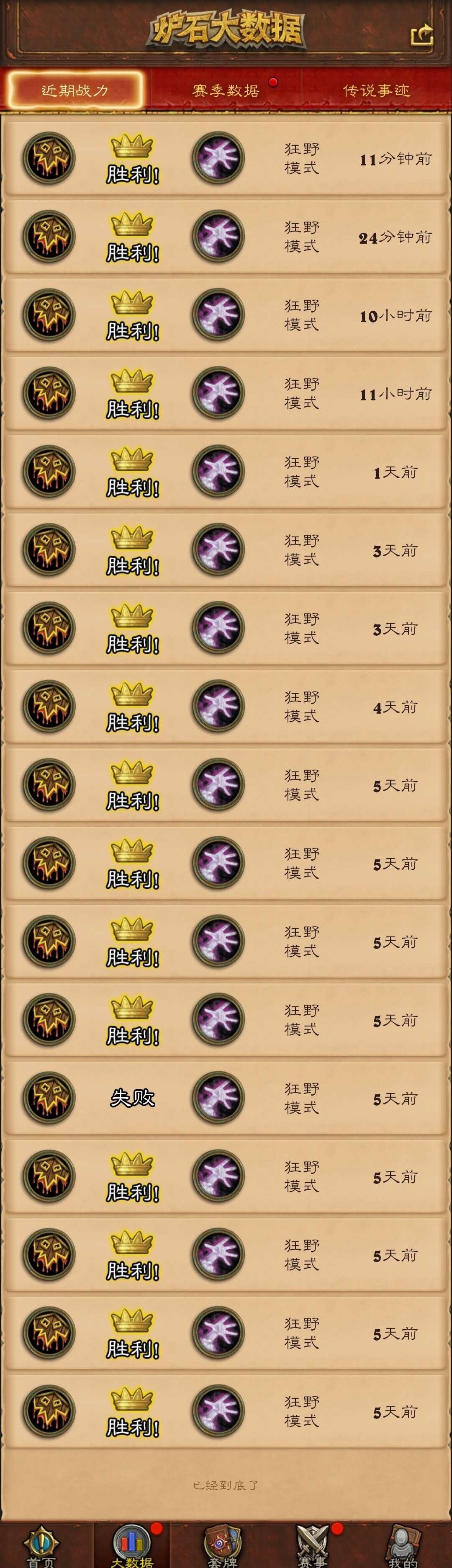Image resolution: width=452 pixels, height=1568 pixels.
Task: Open the 赛事 bottom tab
Action: (x=312, y=1546)
